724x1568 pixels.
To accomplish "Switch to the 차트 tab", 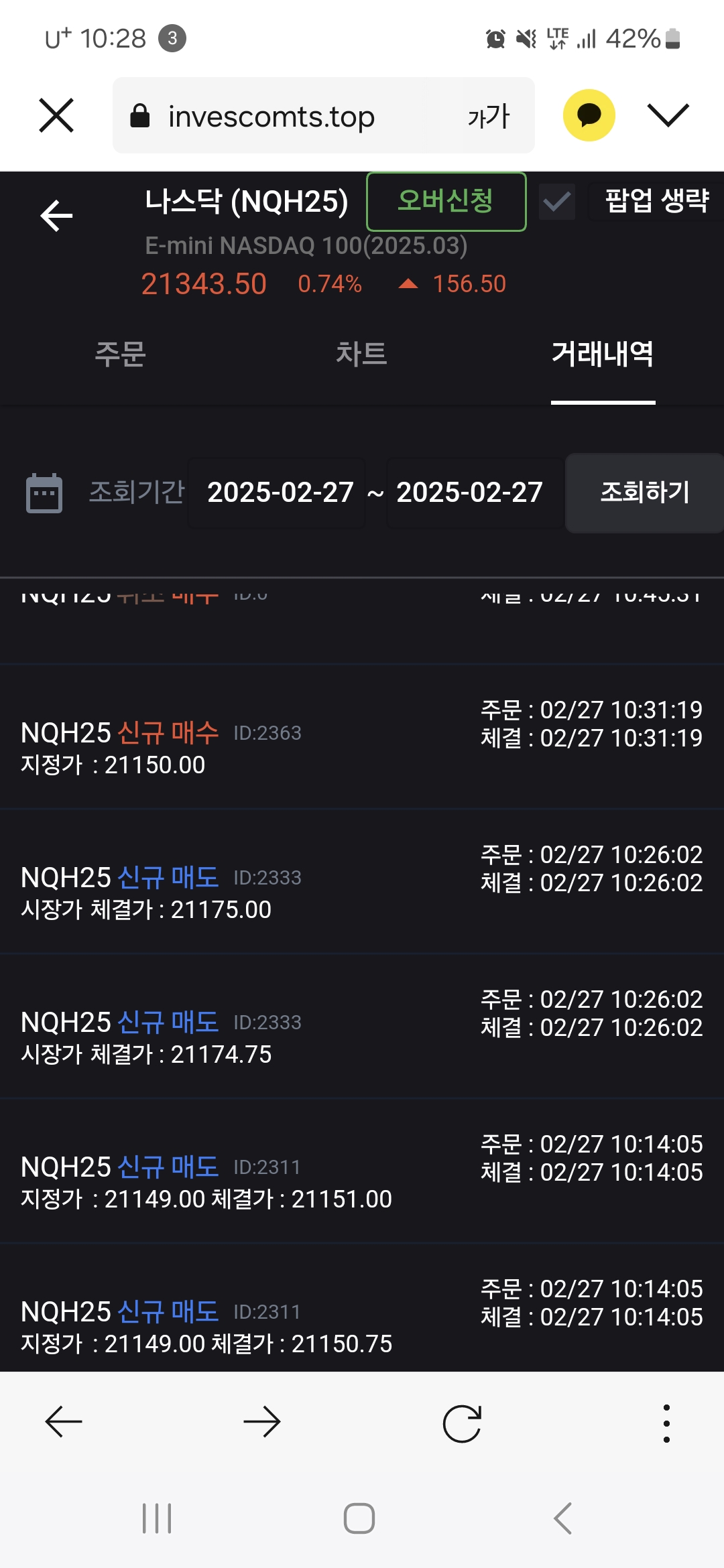I will coord(361,354).
